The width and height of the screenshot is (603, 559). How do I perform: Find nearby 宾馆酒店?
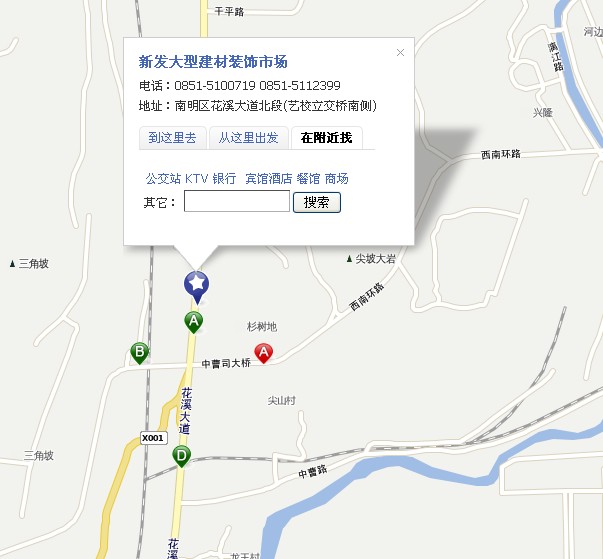[x=268, y=179]
